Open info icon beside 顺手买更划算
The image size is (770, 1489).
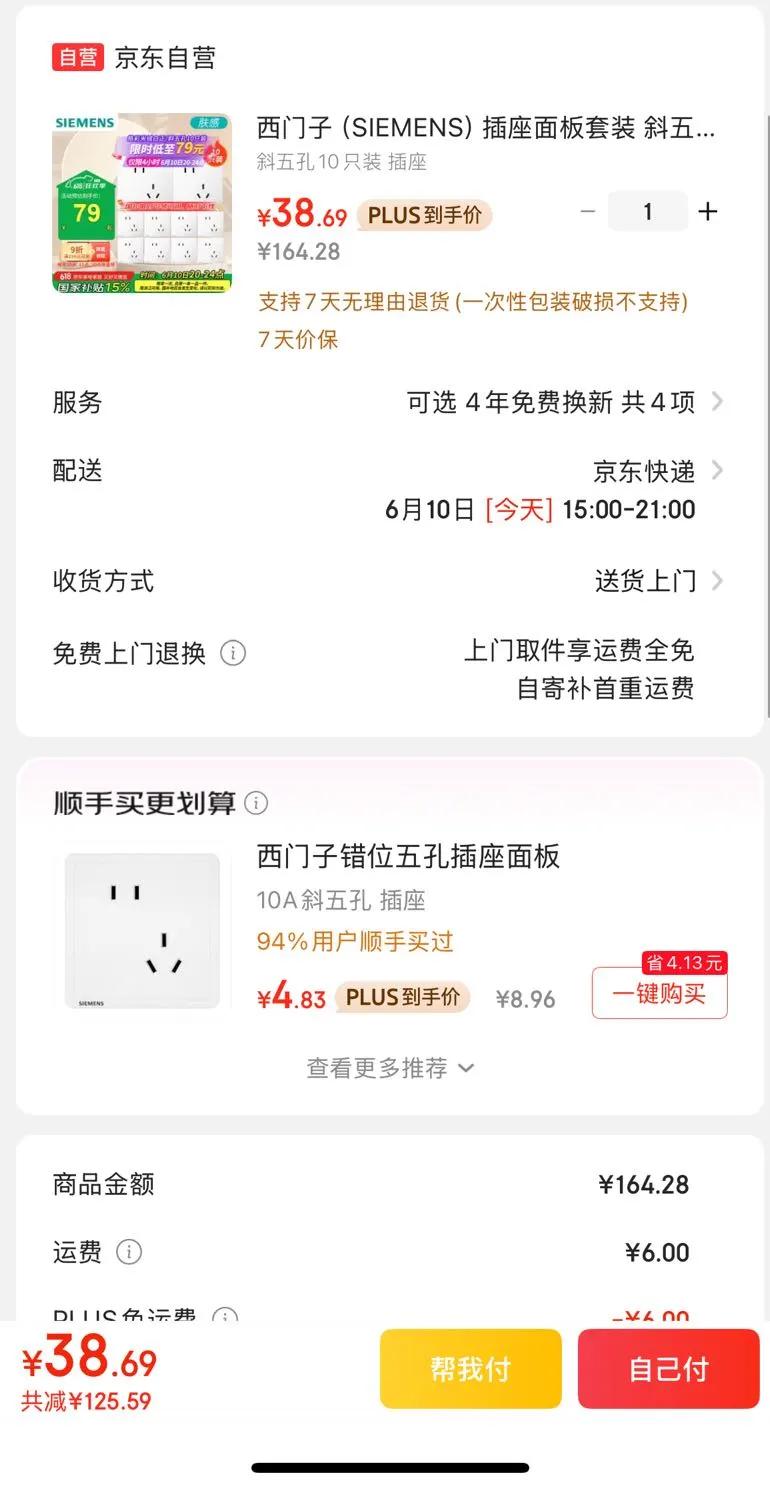tap(257, 802)
